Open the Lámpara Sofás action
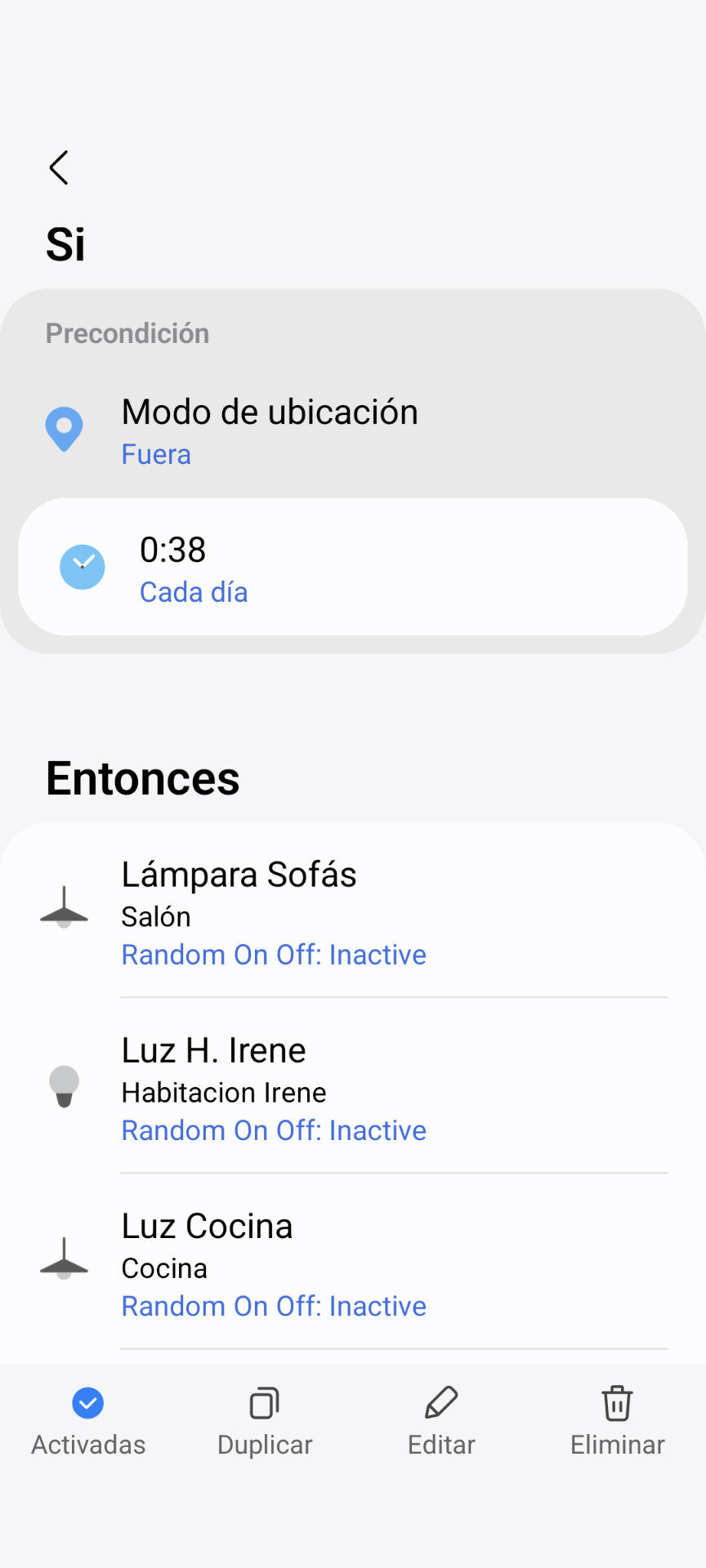This screenshot has height=1568, width=706. [353, 912]
